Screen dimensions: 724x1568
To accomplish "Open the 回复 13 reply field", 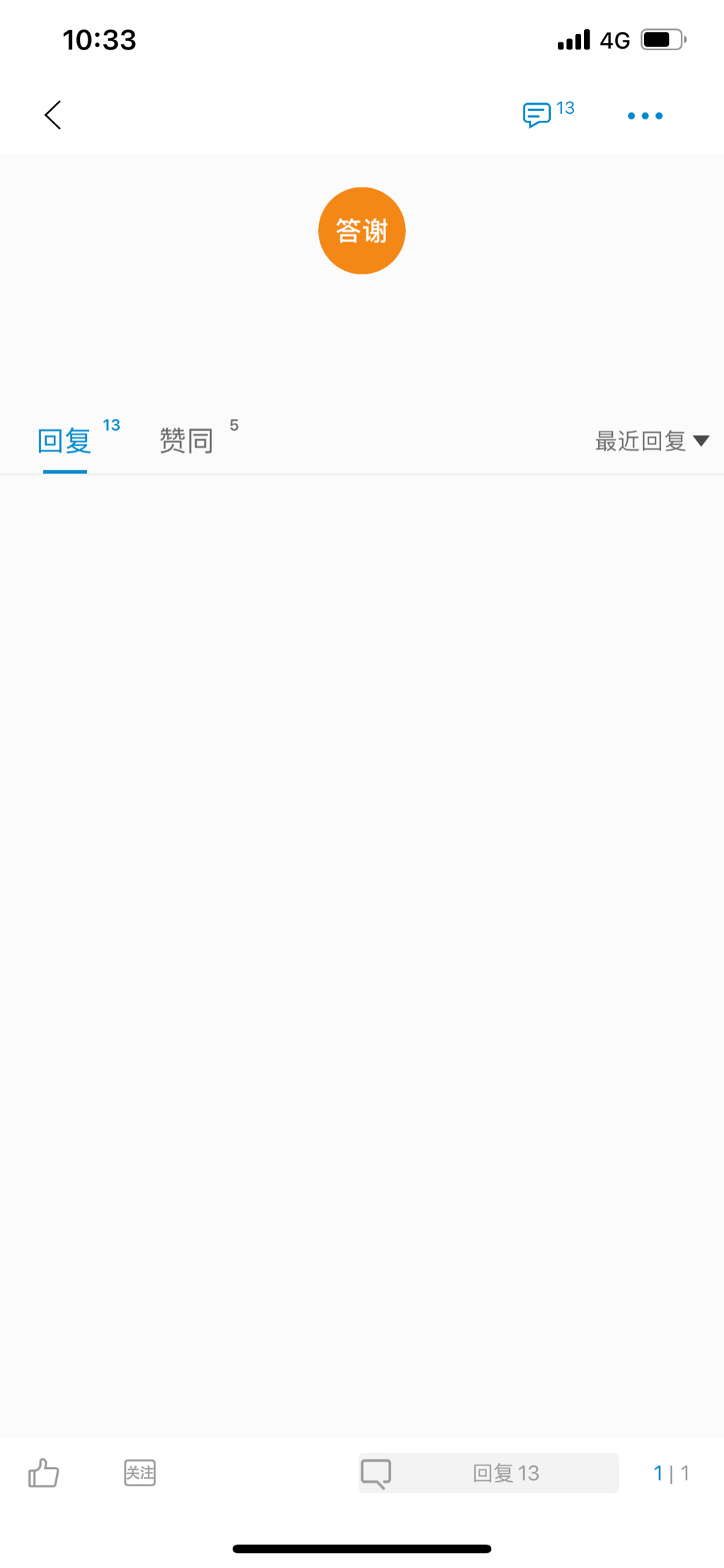I will [489, 1473].
